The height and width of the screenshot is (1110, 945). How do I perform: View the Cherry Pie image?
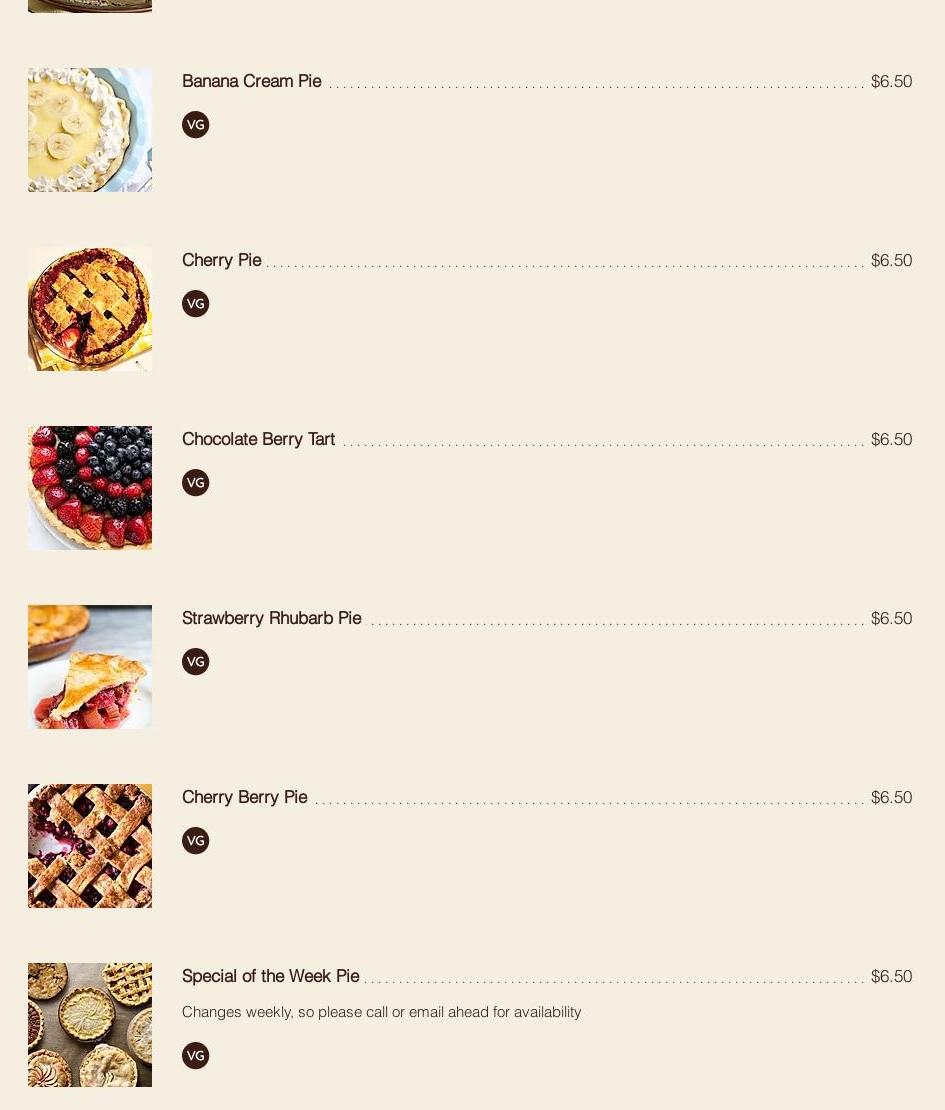pyautogui.click(x=90, y=309)
